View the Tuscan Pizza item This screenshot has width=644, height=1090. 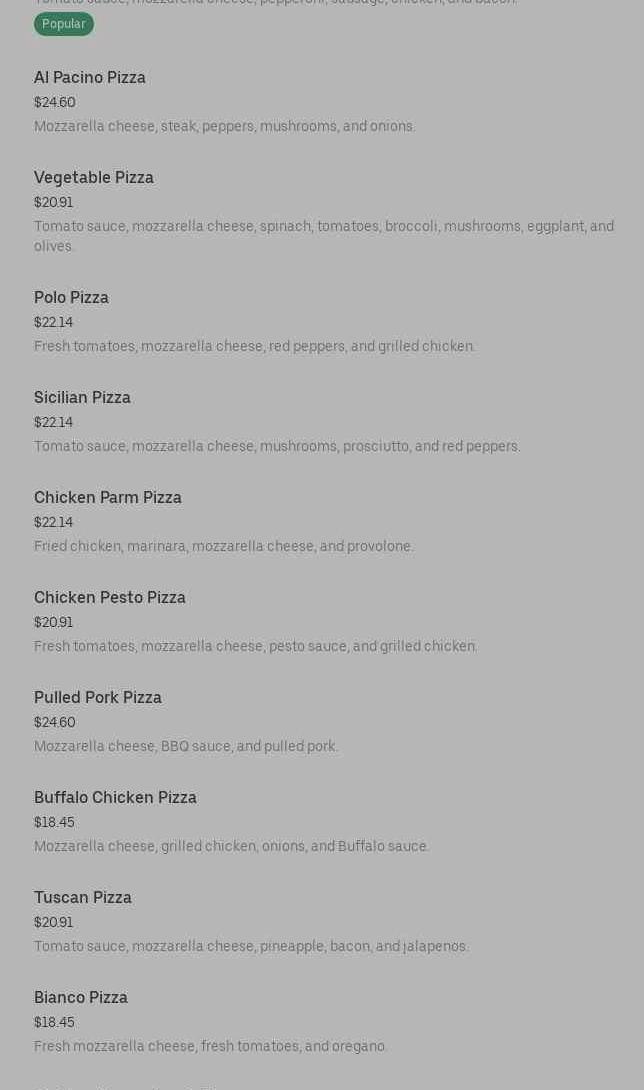pyautogui.click(x=83, y=898)
